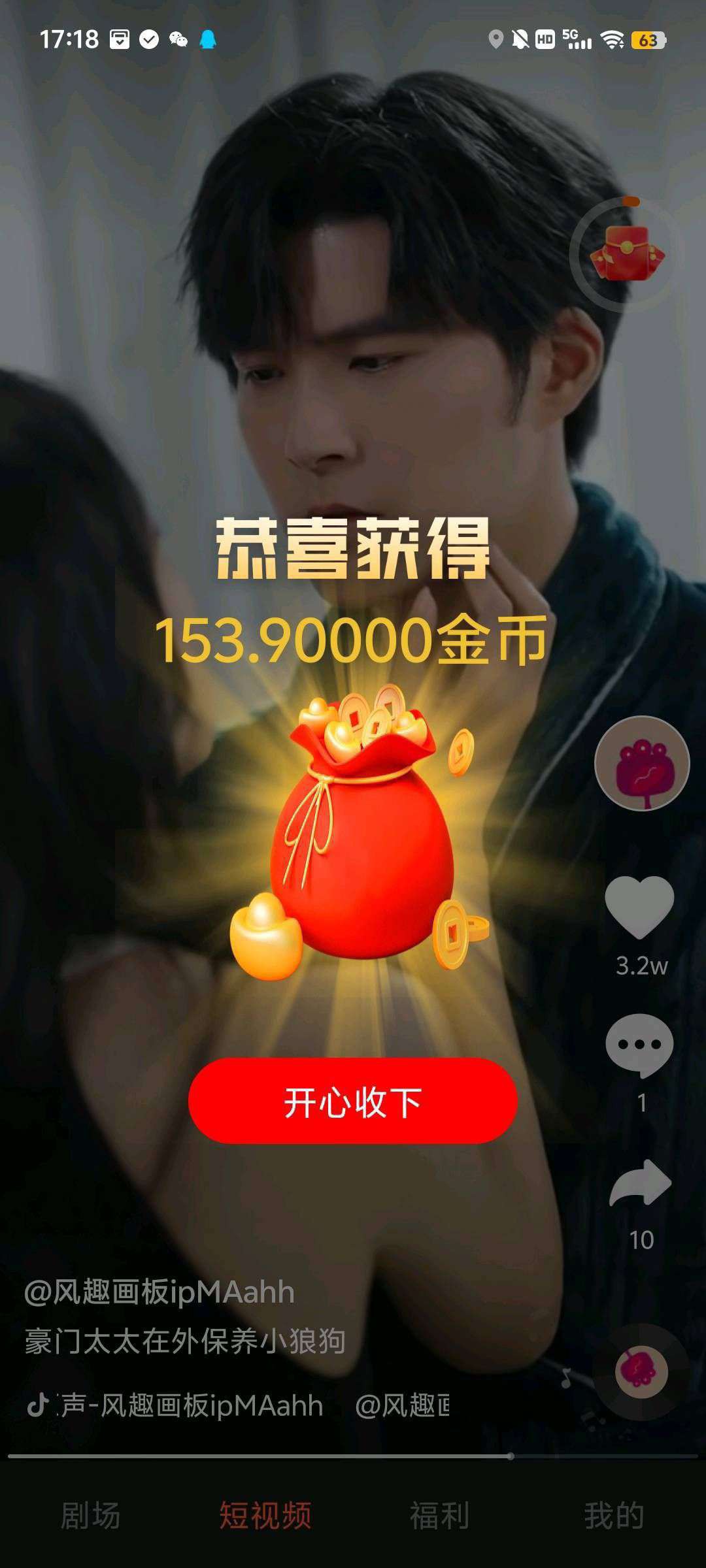
Task: Share this video using the arrow icon
Action: pos(640,1183)
